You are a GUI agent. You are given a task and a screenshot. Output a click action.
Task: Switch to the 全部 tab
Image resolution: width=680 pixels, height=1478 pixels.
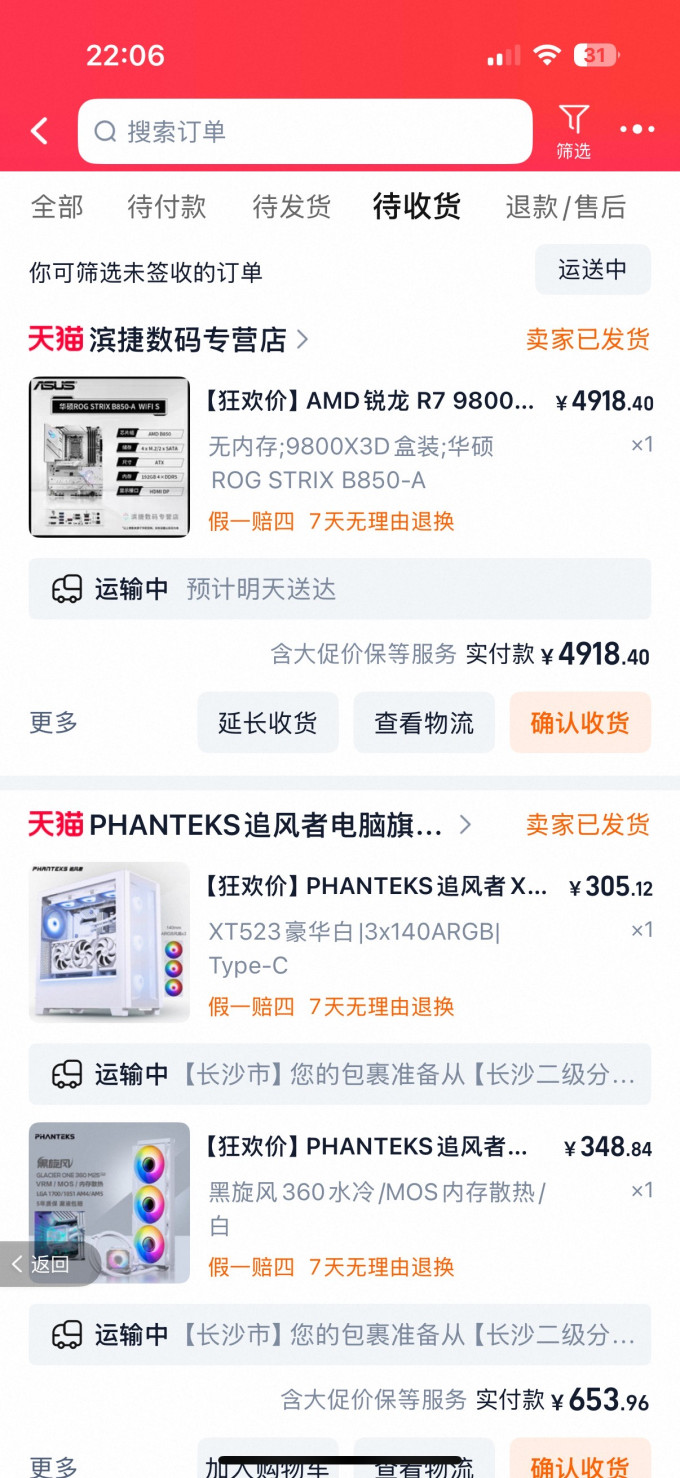point(57,207)
